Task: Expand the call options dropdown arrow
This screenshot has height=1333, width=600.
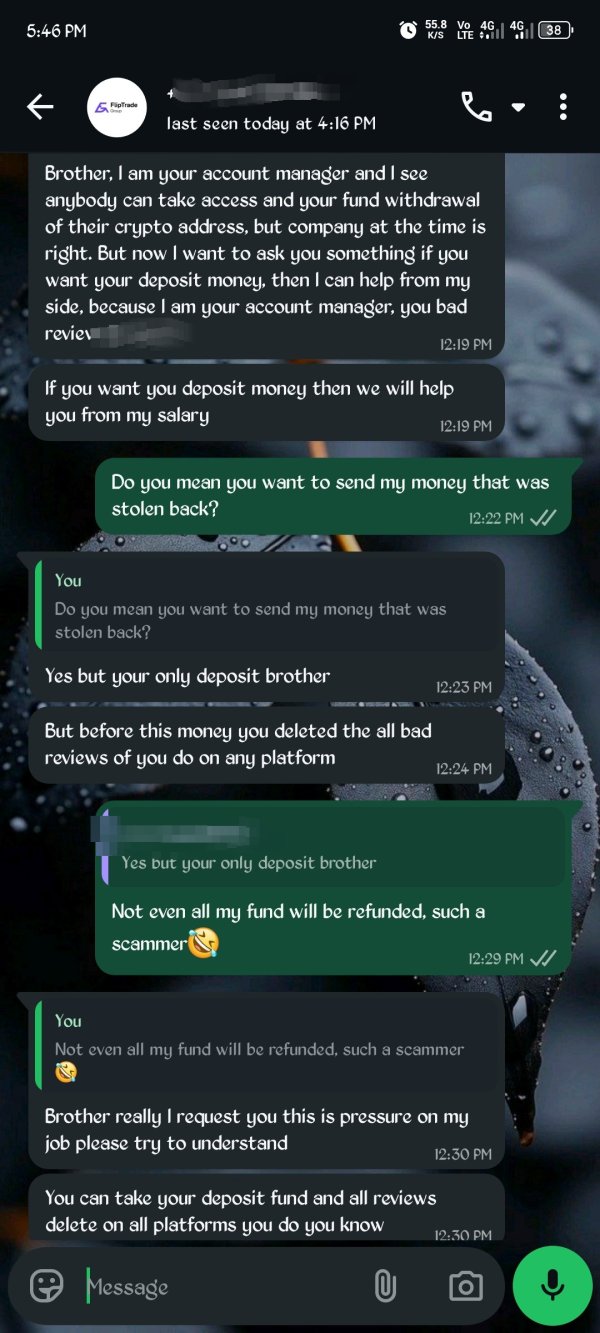Action: tap(518, 107)
